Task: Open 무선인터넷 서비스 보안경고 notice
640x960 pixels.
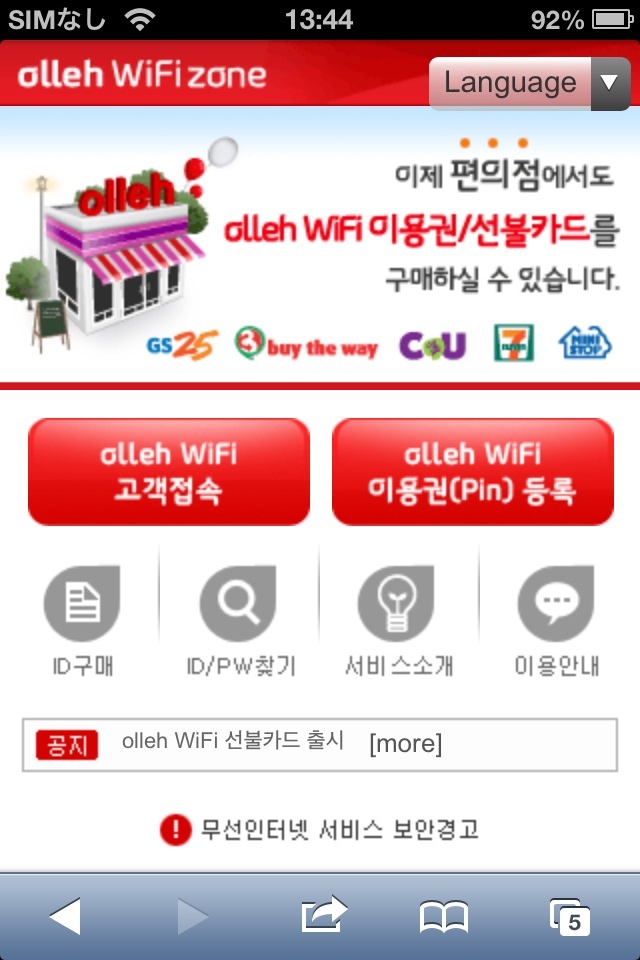Action: click(x=320, y=829)
